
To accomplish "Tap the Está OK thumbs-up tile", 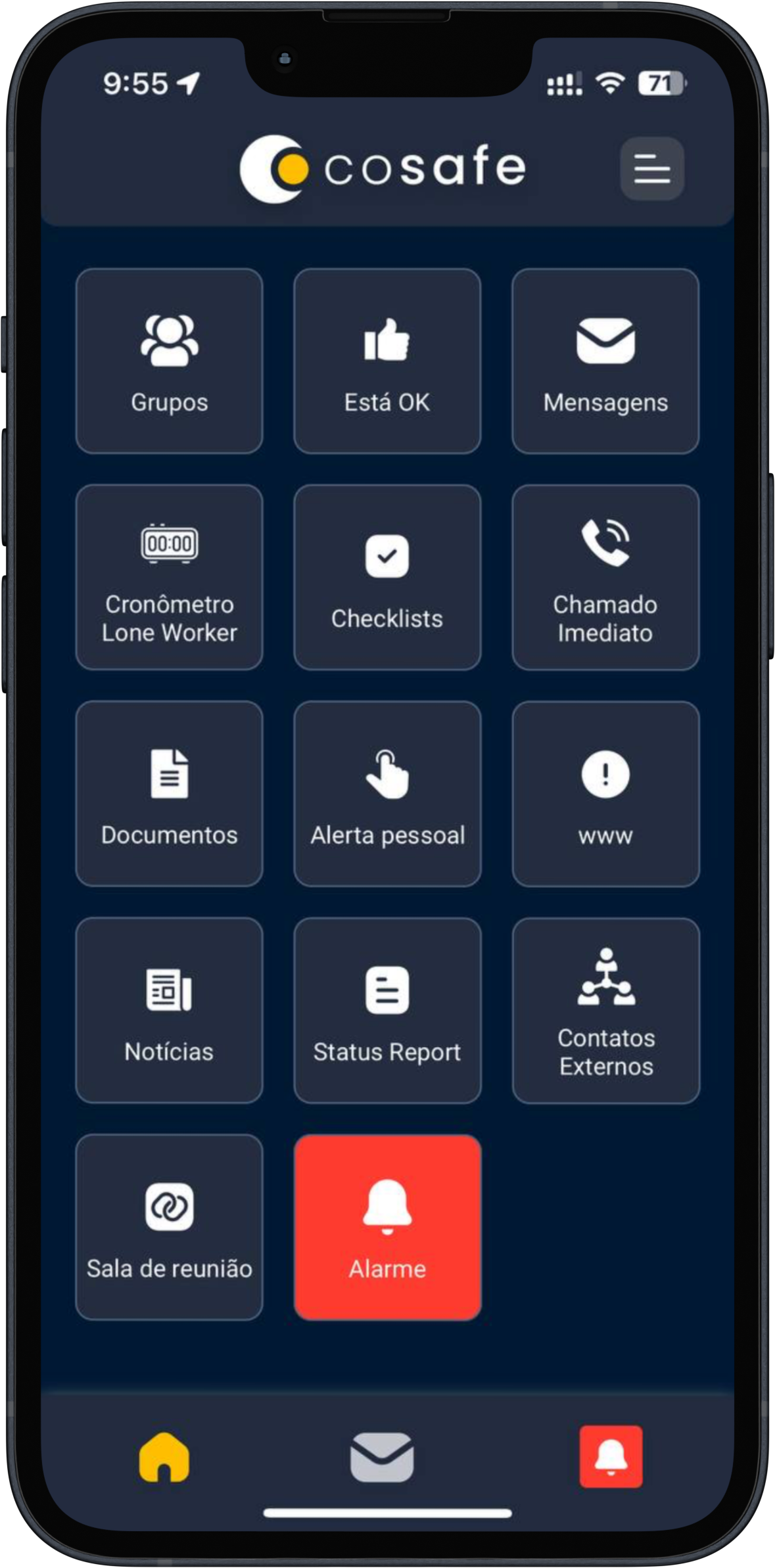I will pyautogui.click(x=387, y=361).
